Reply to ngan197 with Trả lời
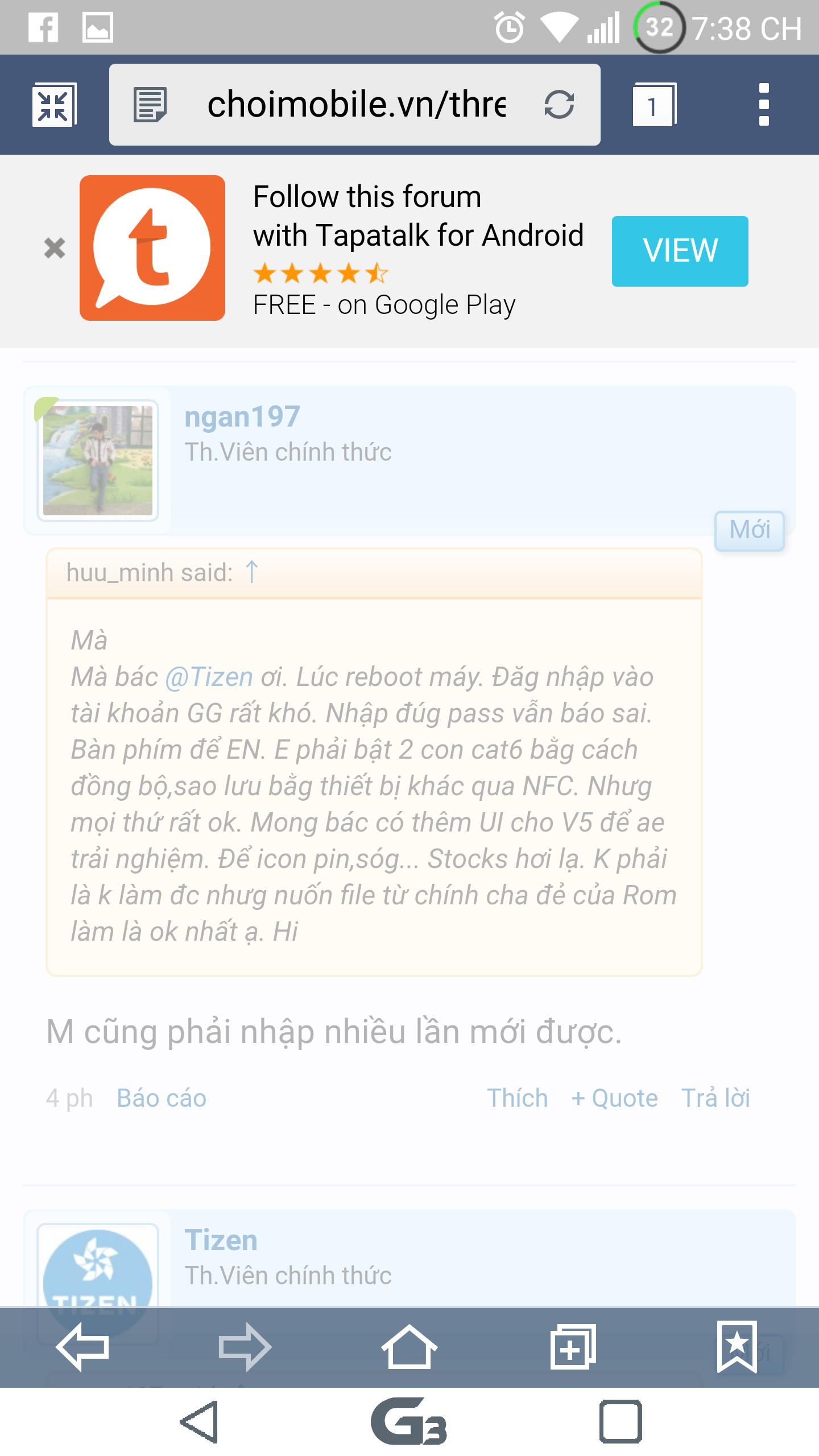The image size is (819, 1456). click(x=715, y=1098)
